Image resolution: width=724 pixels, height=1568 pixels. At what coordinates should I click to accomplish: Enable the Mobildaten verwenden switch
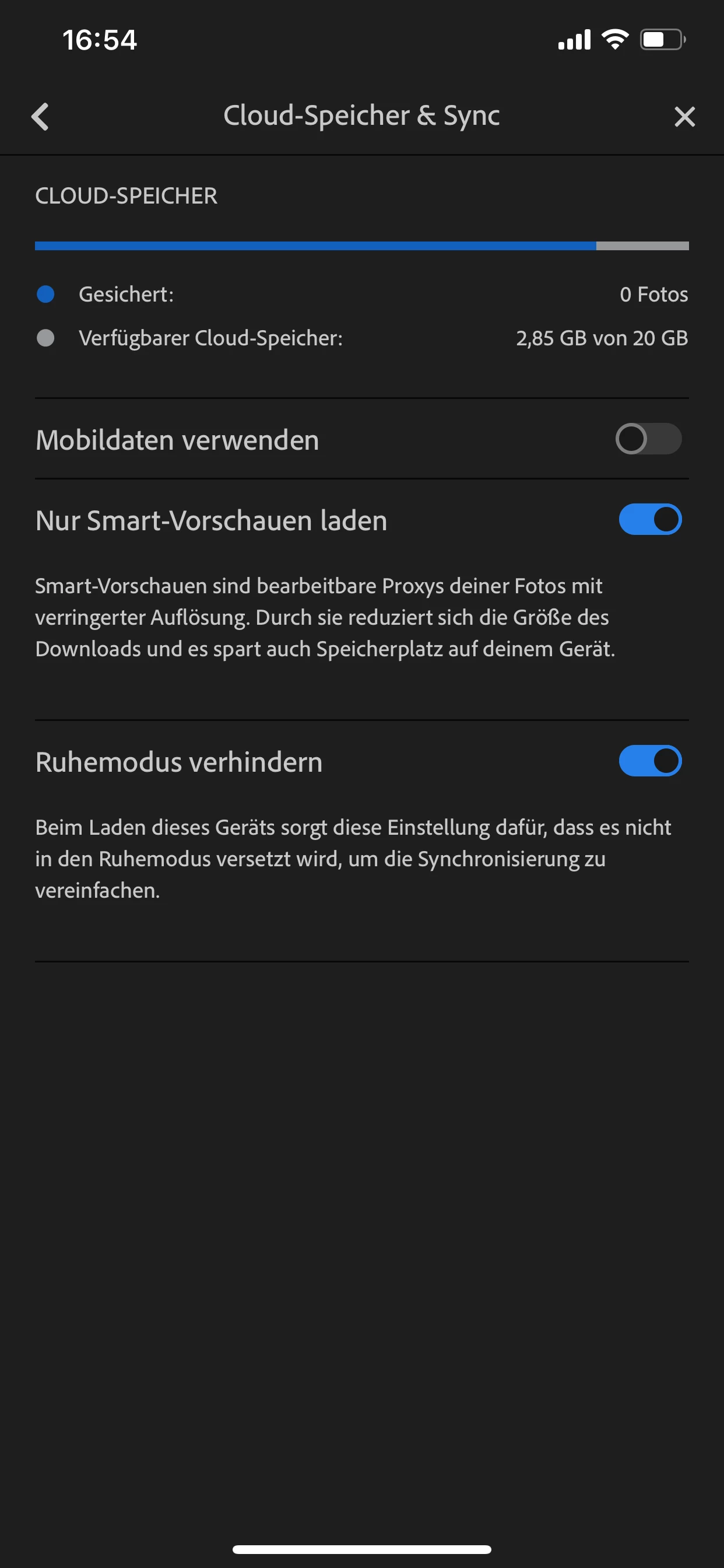(649, 439)
